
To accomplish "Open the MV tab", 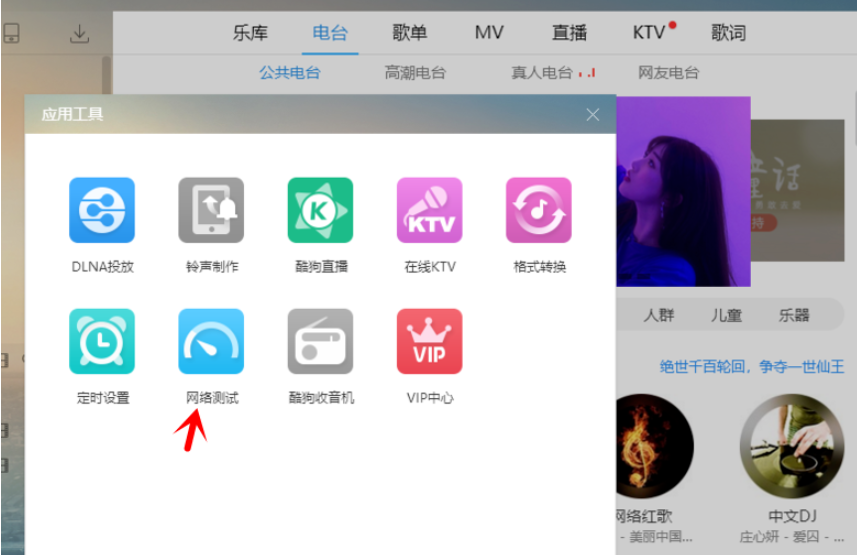I will click(x=489, y=32).
